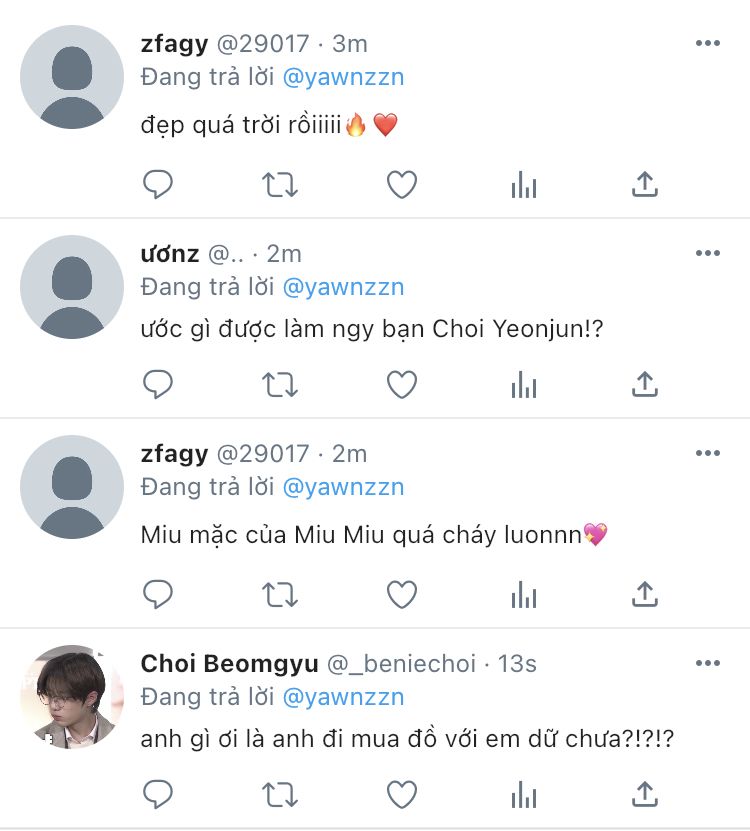Open the more options menu on ươnz's reply
This screenshot has height=831, width=750.
point(707,253)
